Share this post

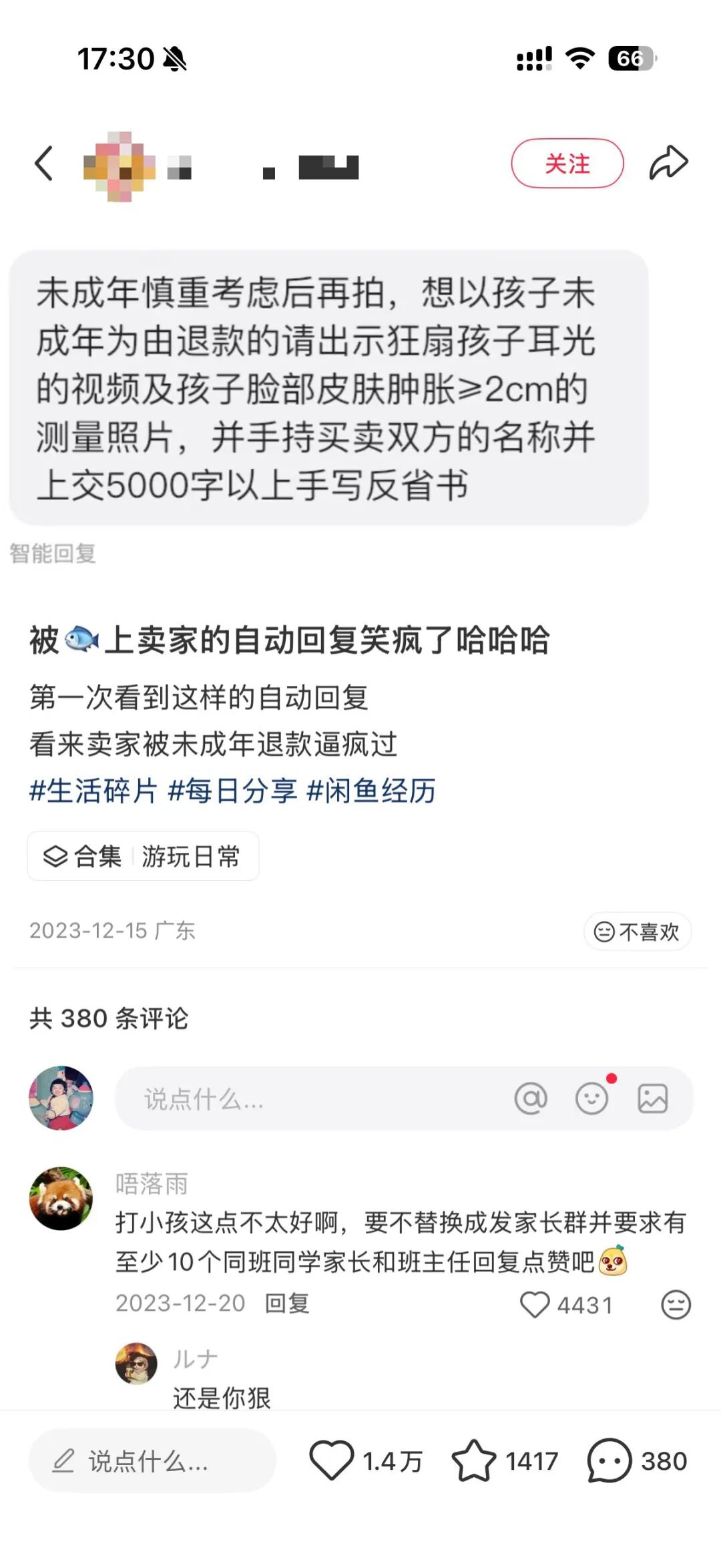[668, 163]
